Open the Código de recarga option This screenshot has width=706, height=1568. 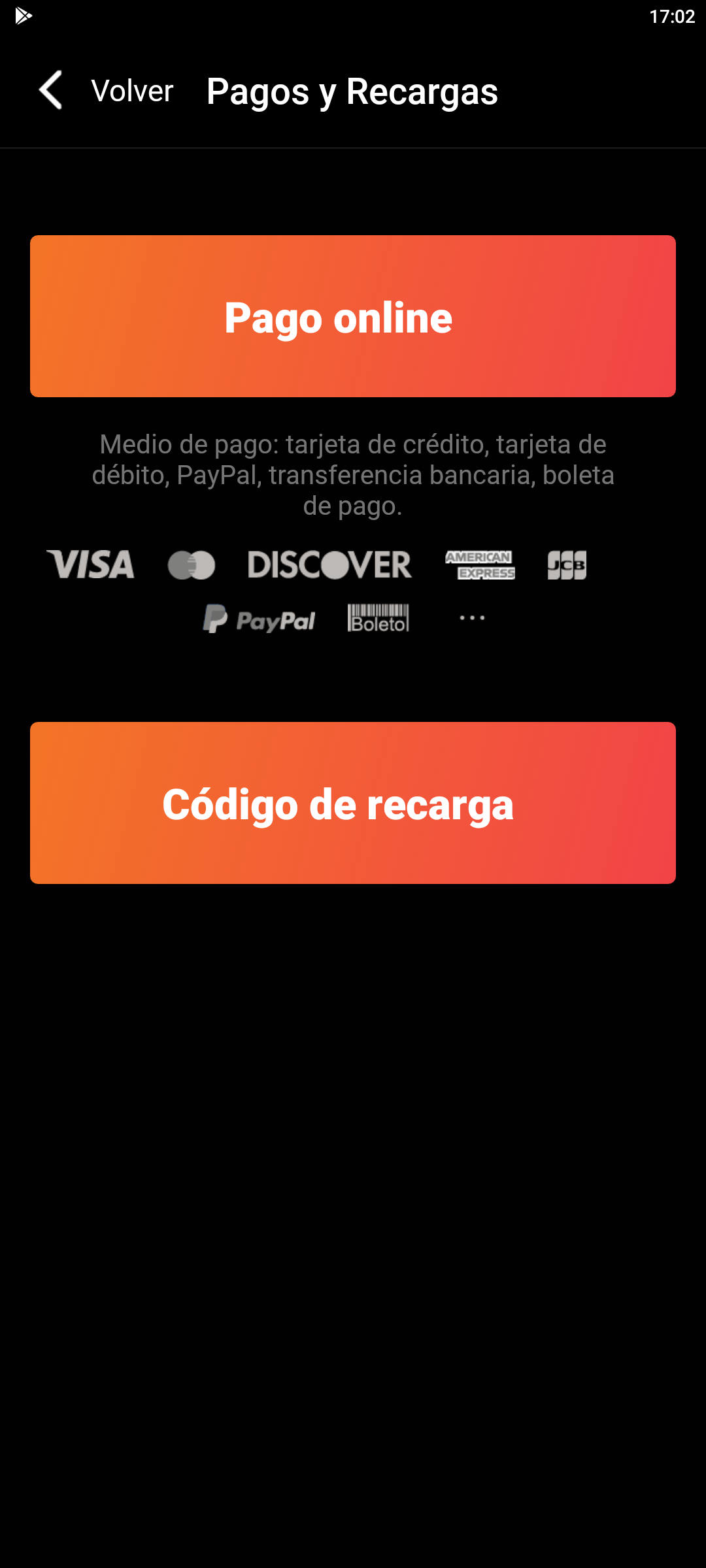[x=353, y=803]
